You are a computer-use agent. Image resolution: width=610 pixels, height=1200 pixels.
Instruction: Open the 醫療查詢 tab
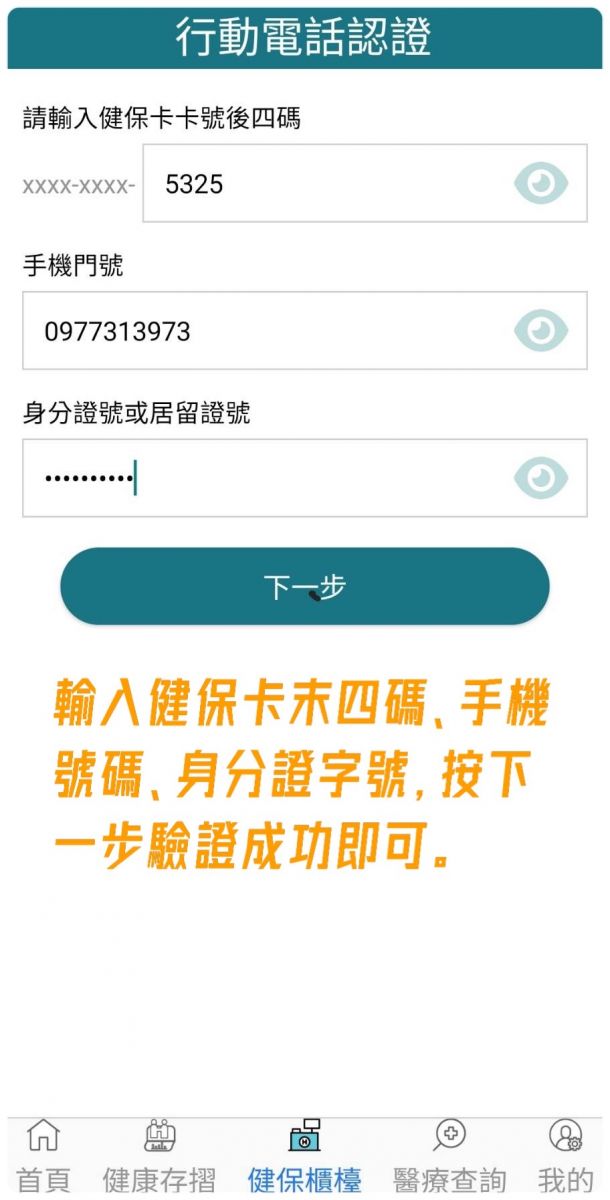[x=450, y=1157]
